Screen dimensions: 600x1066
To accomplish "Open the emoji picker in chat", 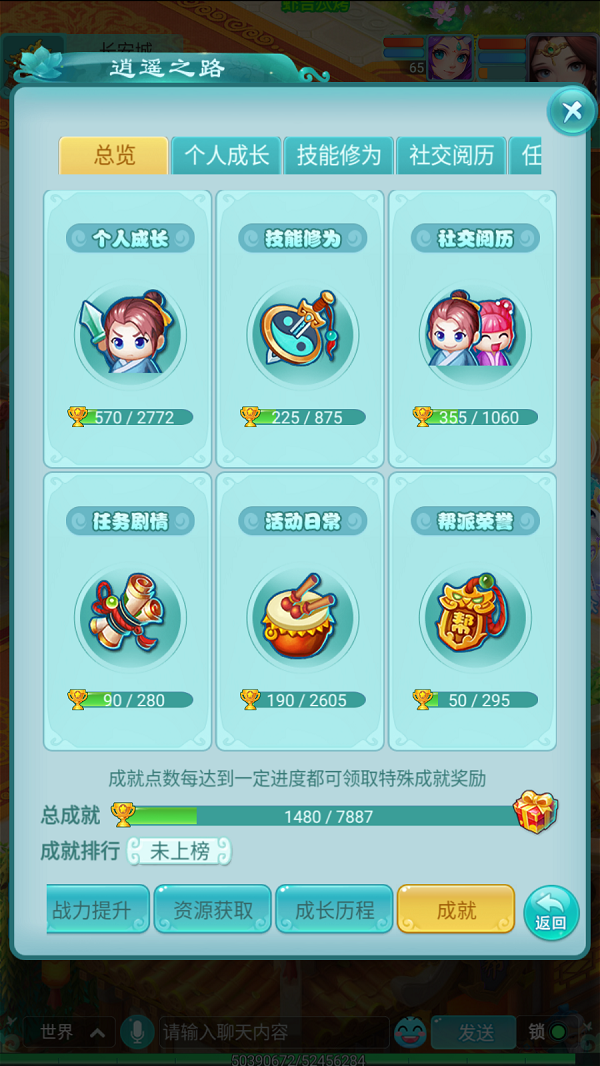I will 410,1032.
